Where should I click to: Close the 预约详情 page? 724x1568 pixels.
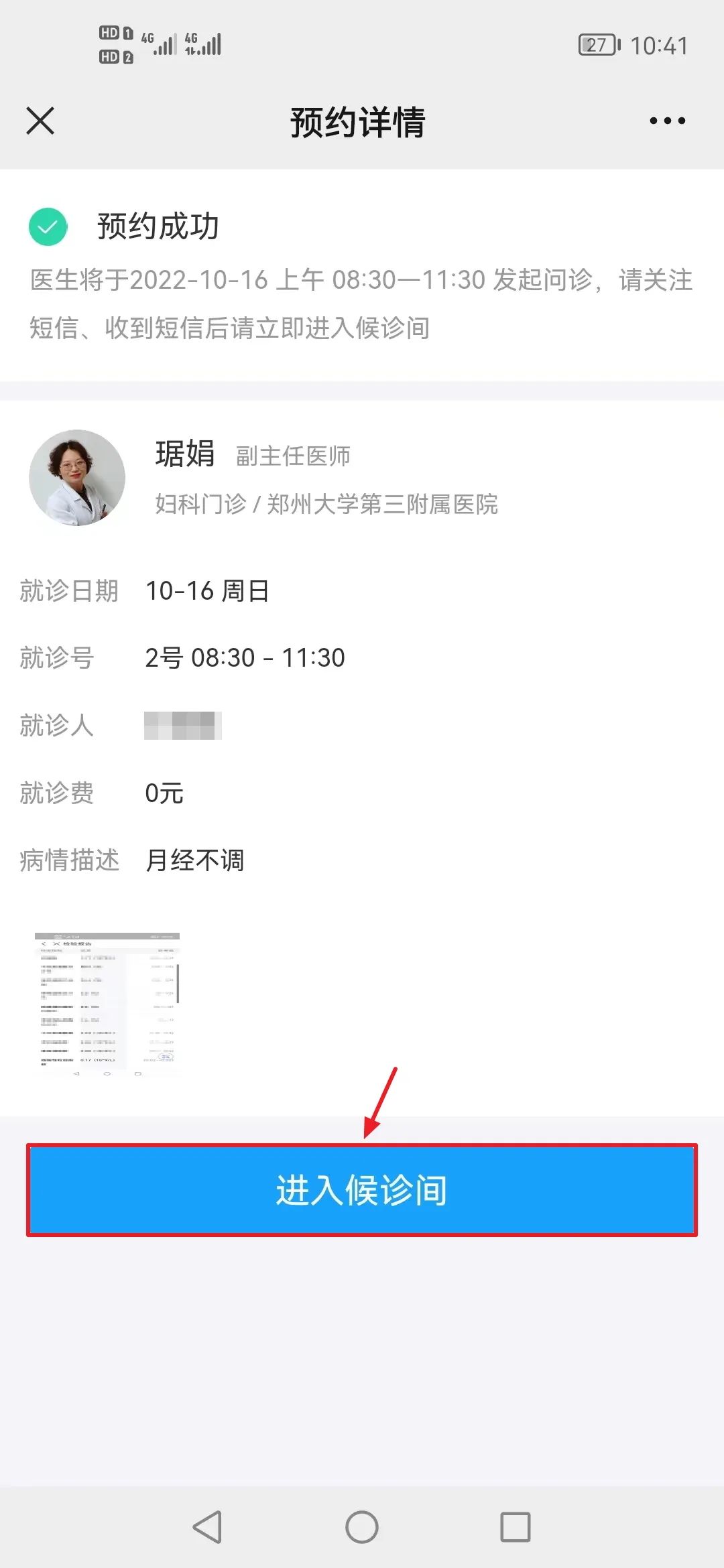pyautogui.click(x=40, y=121)
